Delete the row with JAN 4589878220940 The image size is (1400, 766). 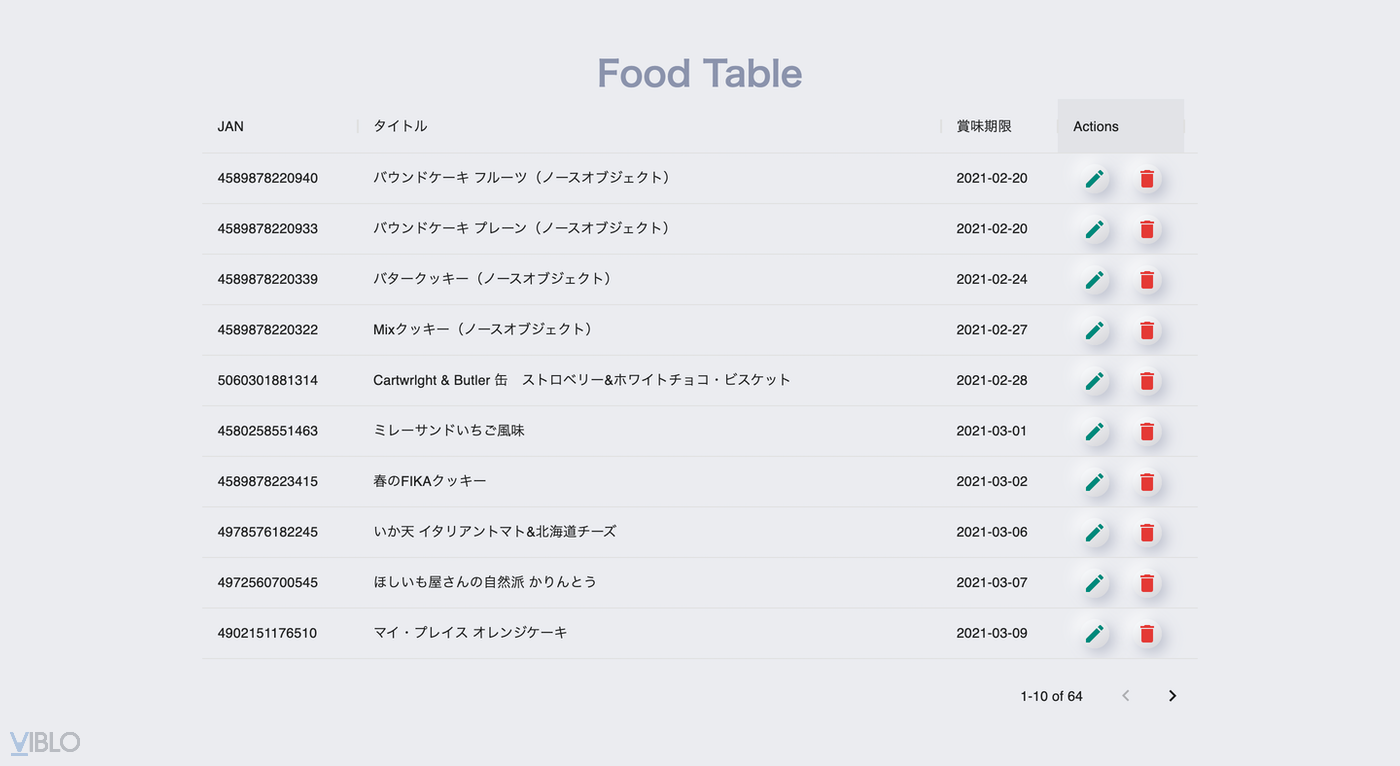1147,179
